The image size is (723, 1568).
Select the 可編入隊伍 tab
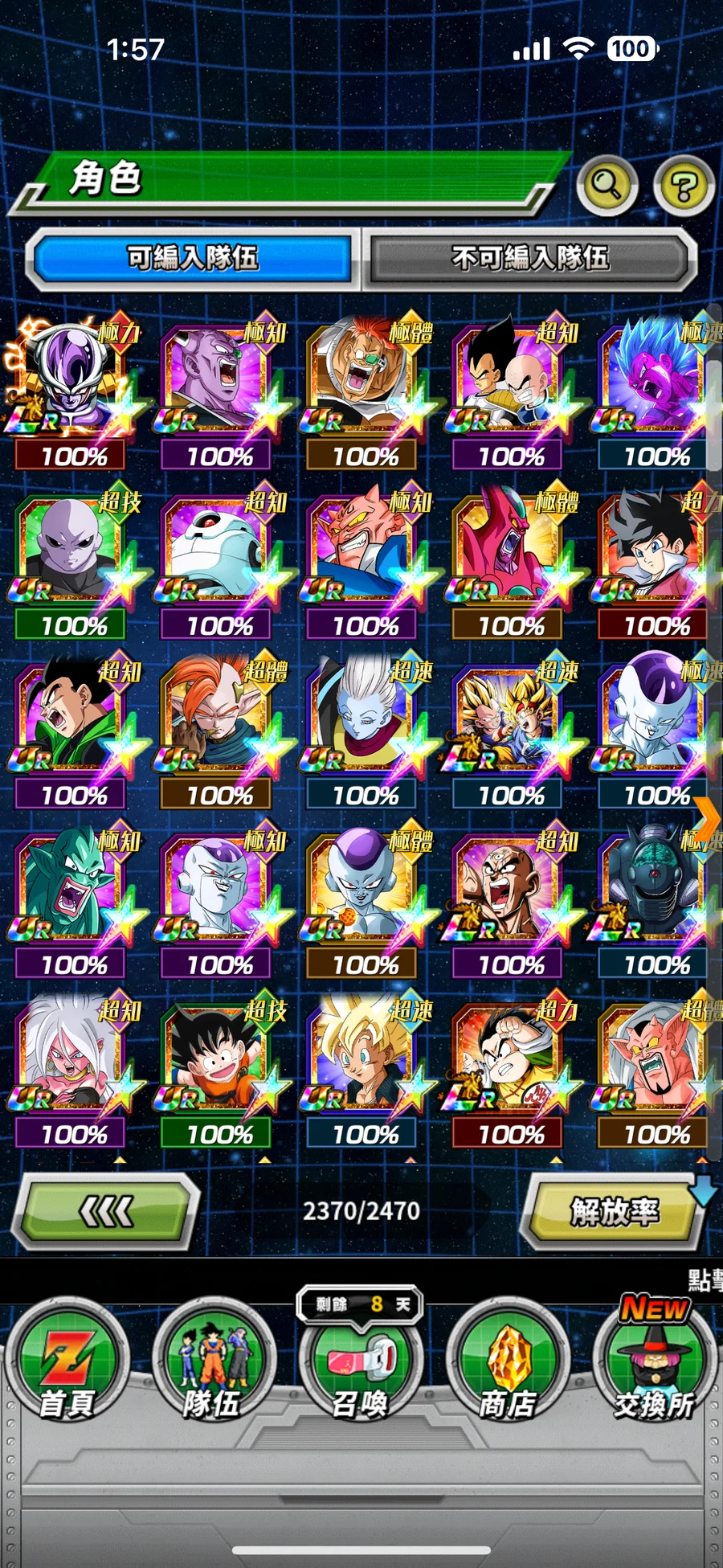click(192, 259)
